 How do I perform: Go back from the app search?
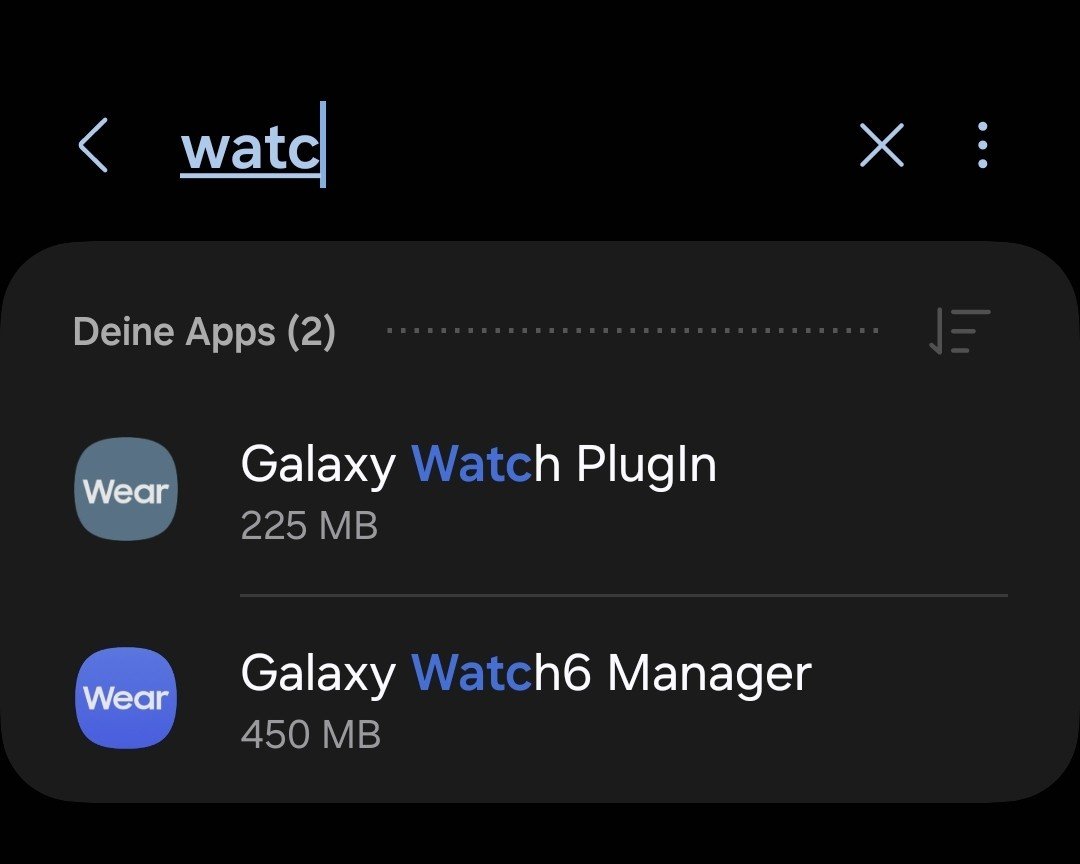click(x=93, y=146)
